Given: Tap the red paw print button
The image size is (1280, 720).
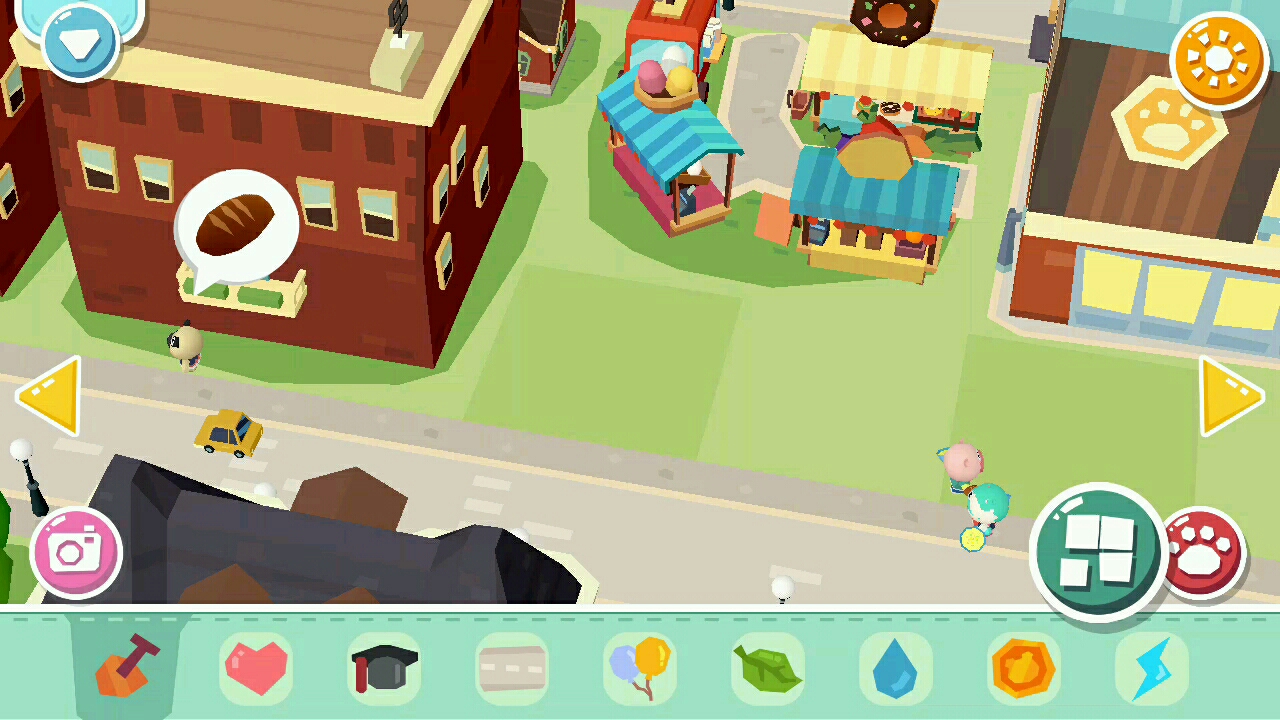Looking at the screenshot, I should [1203, 553].
